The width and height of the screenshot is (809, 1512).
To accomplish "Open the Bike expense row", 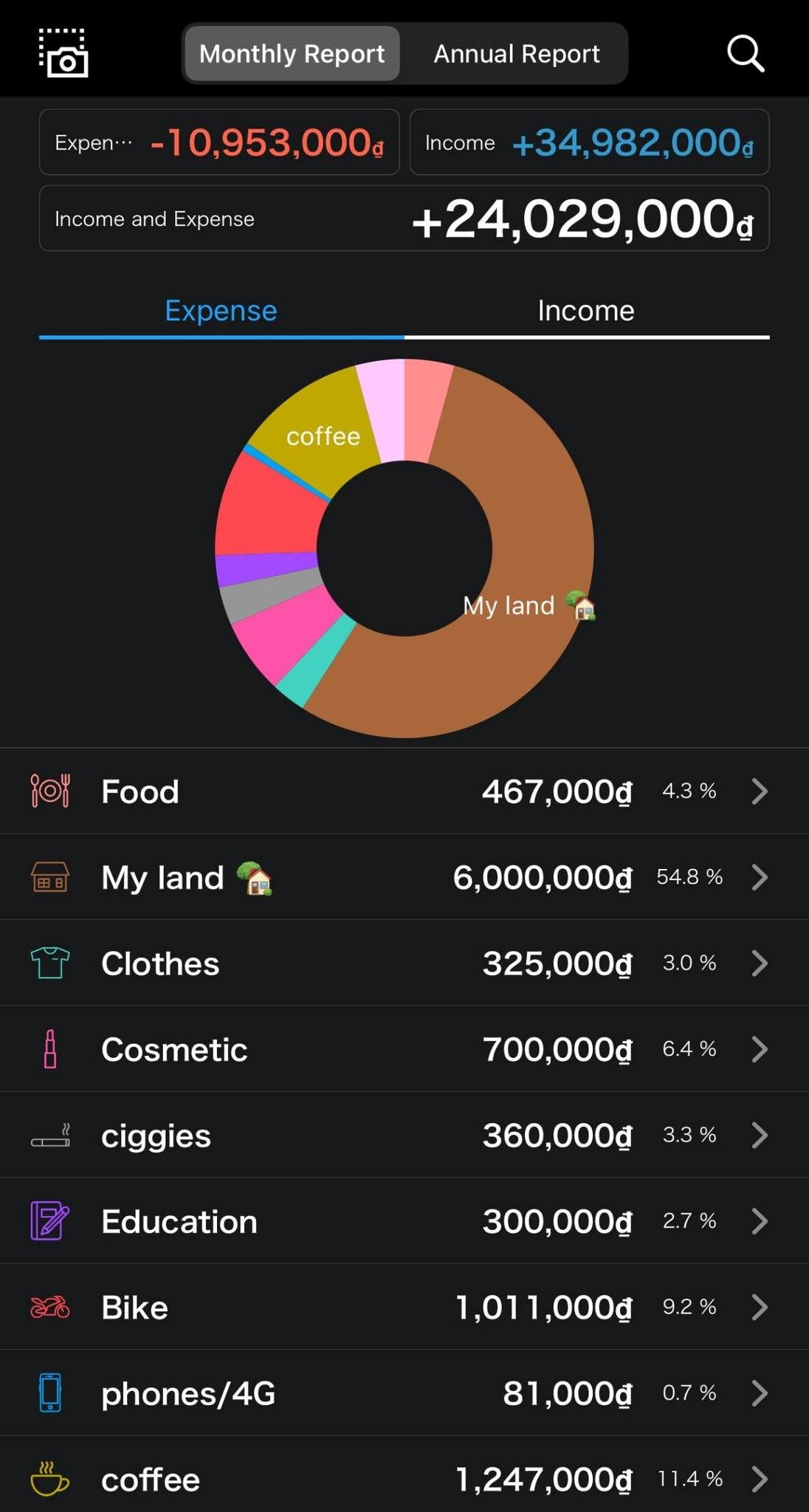I will pos(404,1307).
